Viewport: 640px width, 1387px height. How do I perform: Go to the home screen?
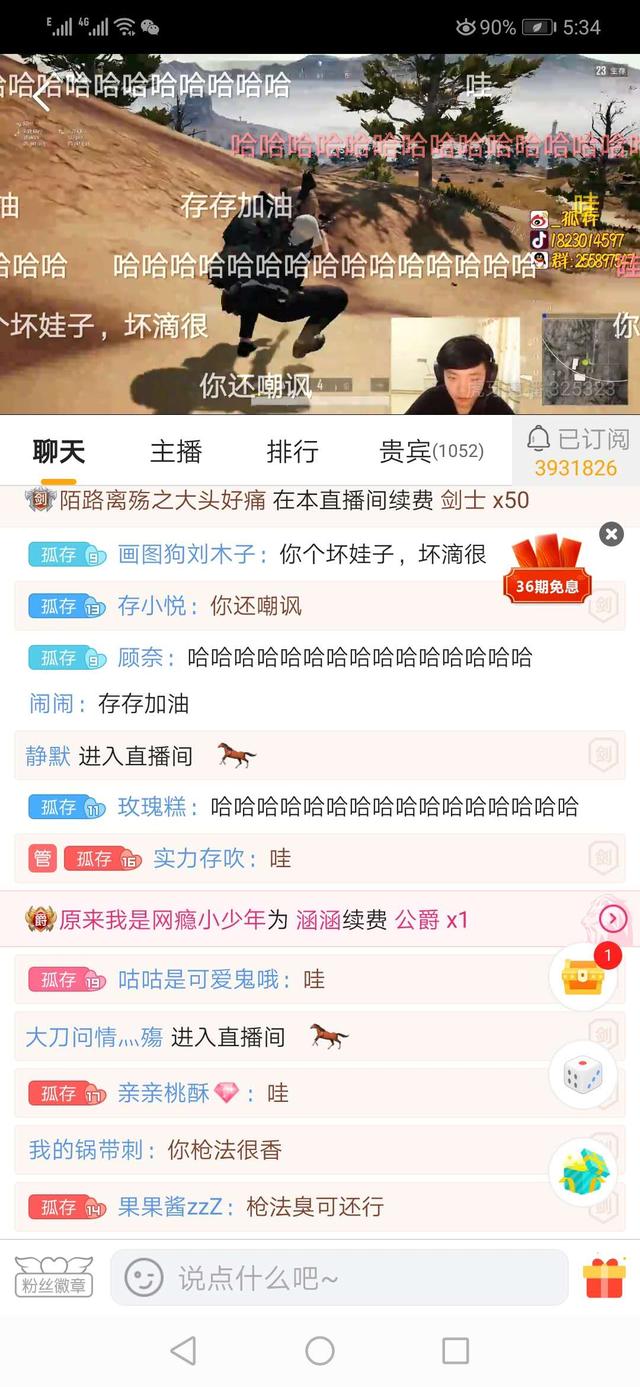(x=320, y=1351)
